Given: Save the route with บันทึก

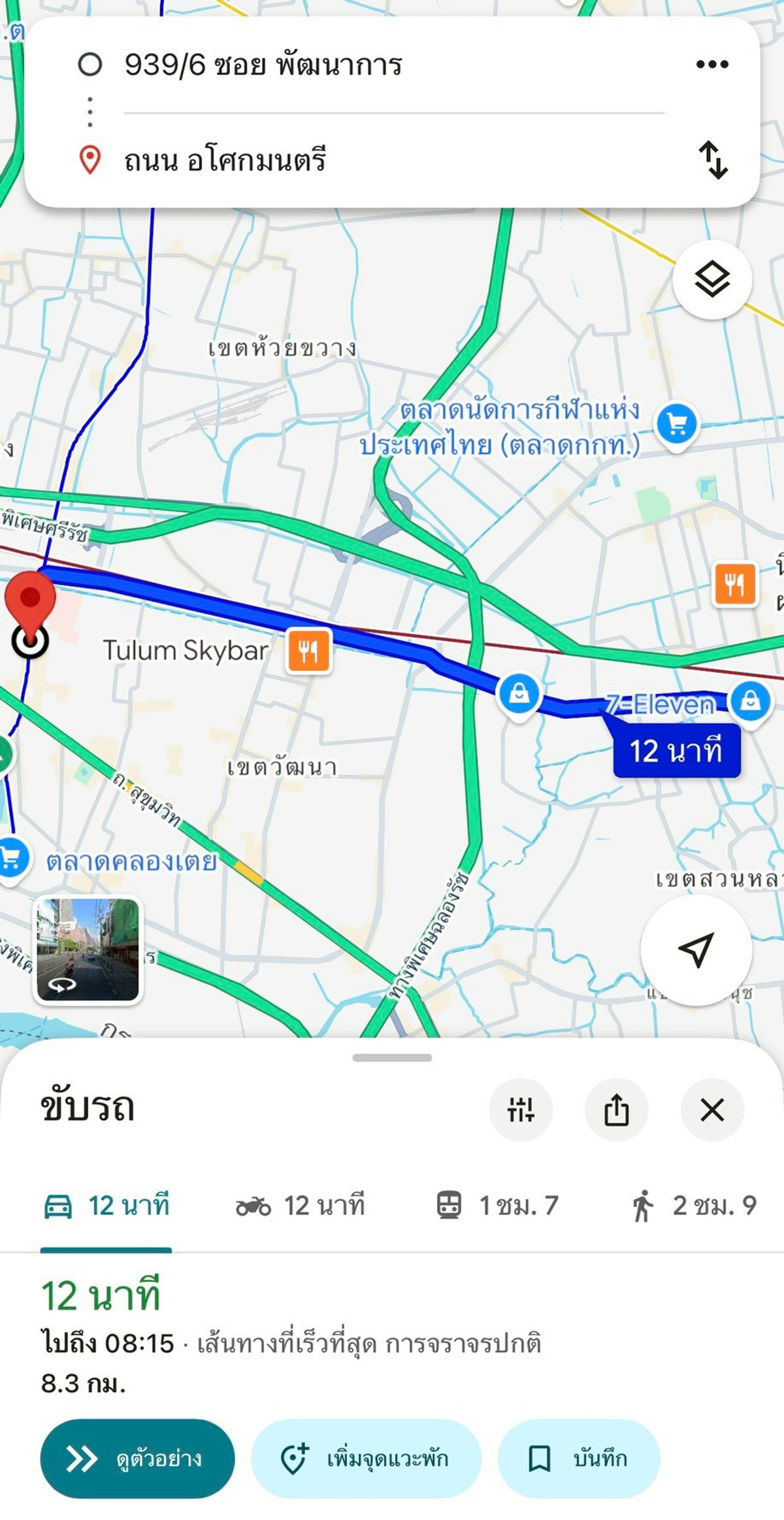Looking at the screenshot, I should tap(578, 1459).
